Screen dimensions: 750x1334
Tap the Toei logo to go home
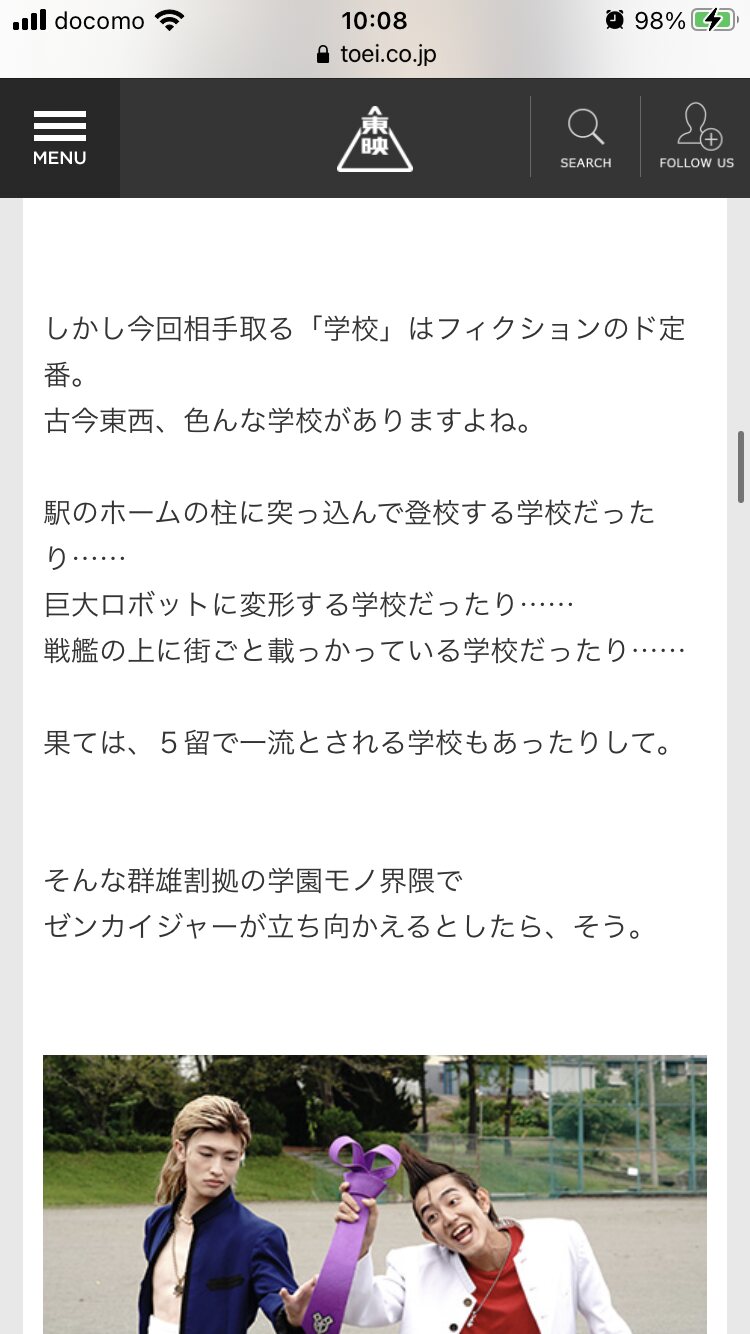(x=375, y=139)
